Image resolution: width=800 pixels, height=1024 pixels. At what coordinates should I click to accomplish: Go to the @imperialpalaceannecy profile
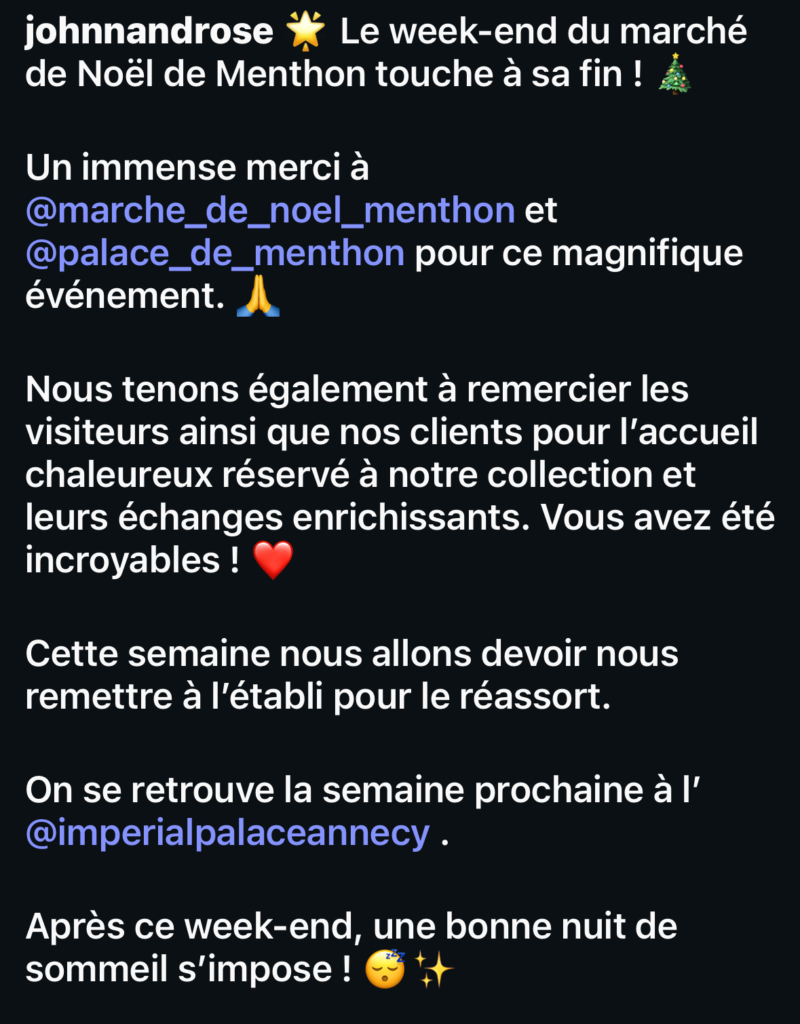coord(228,833)
